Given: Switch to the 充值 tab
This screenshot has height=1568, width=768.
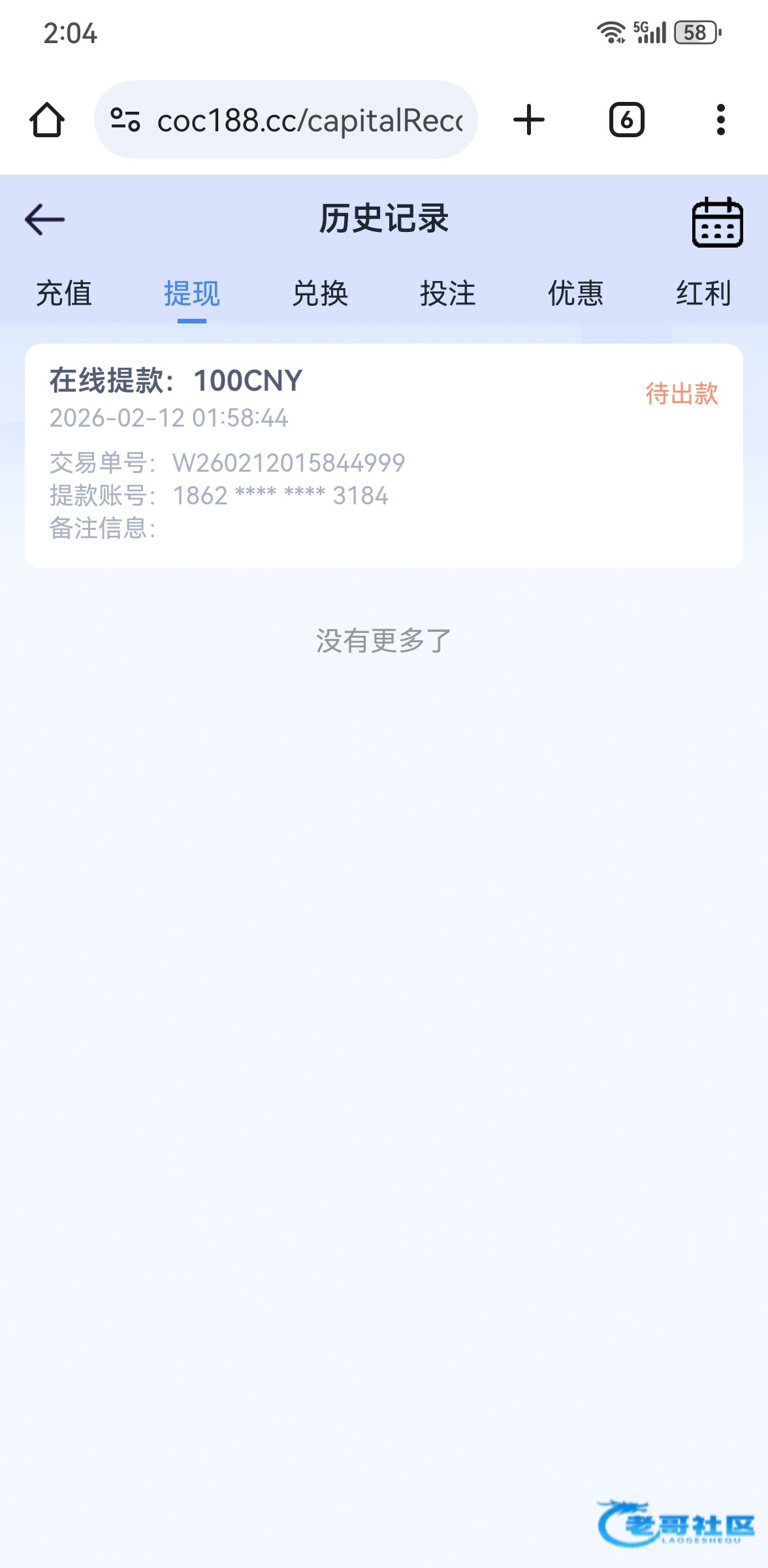Looking at the screenshot, I should point(64,293).
